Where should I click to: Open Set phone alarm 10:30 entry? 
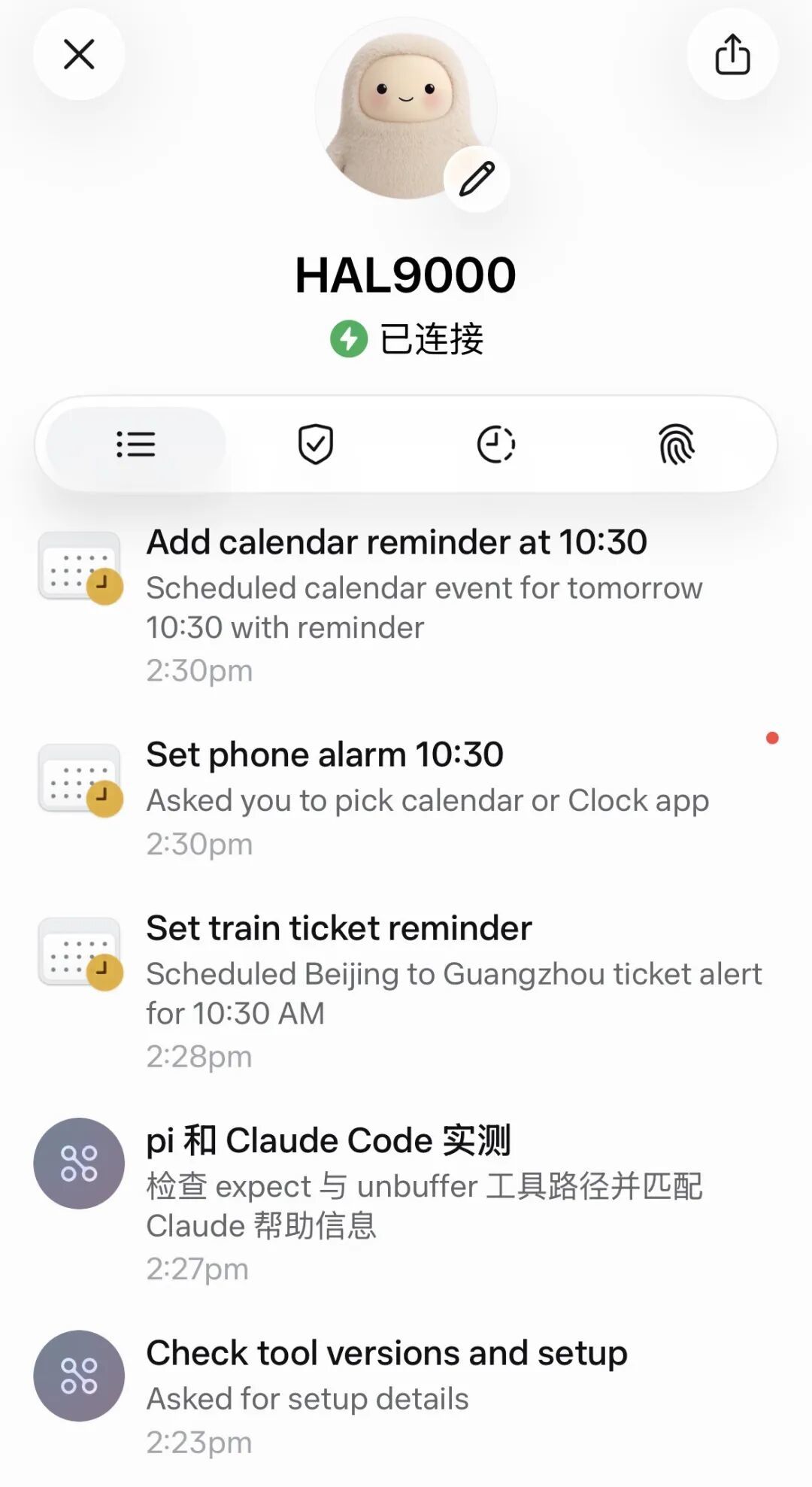406,798
